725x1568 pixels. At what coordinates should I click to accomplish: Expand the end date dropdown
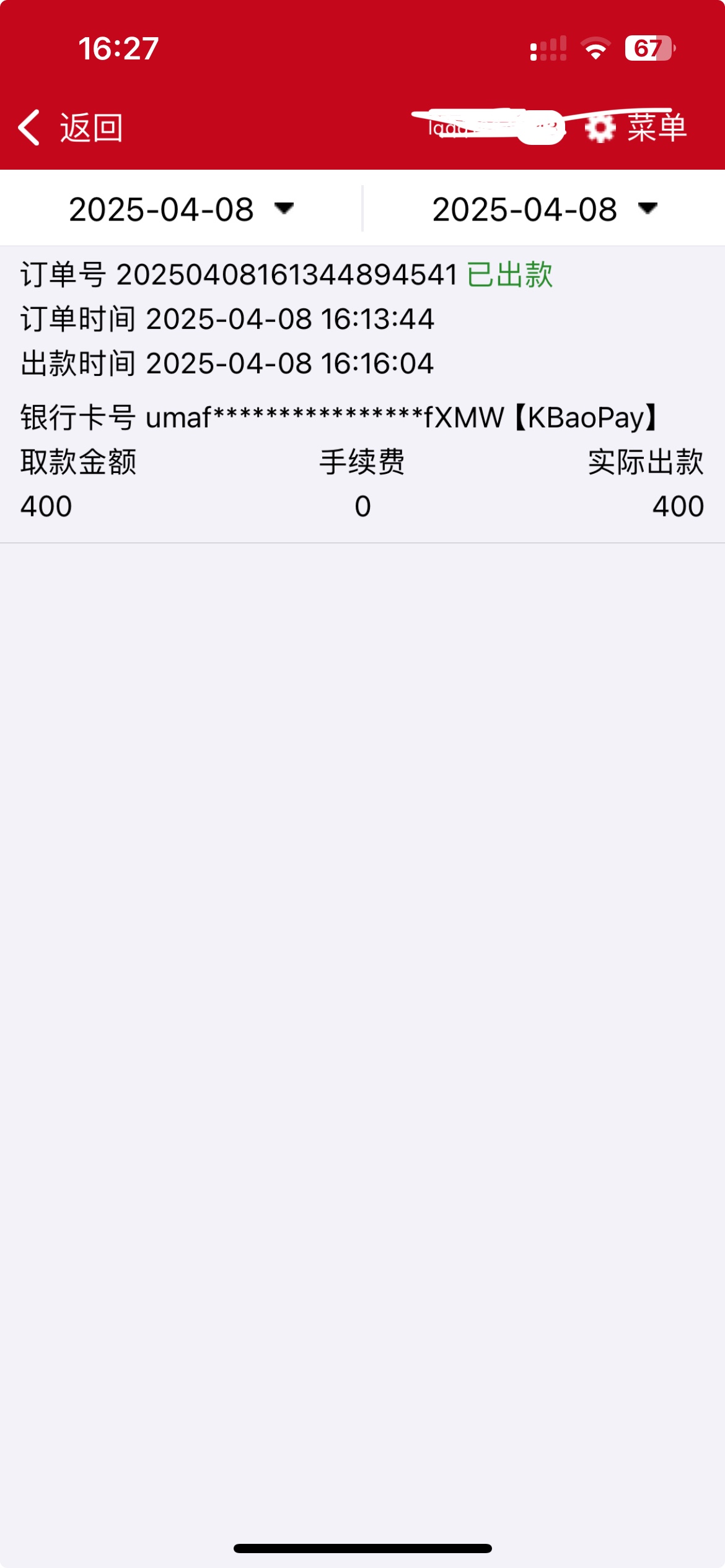pyautogui.click(x=544, y=209)
